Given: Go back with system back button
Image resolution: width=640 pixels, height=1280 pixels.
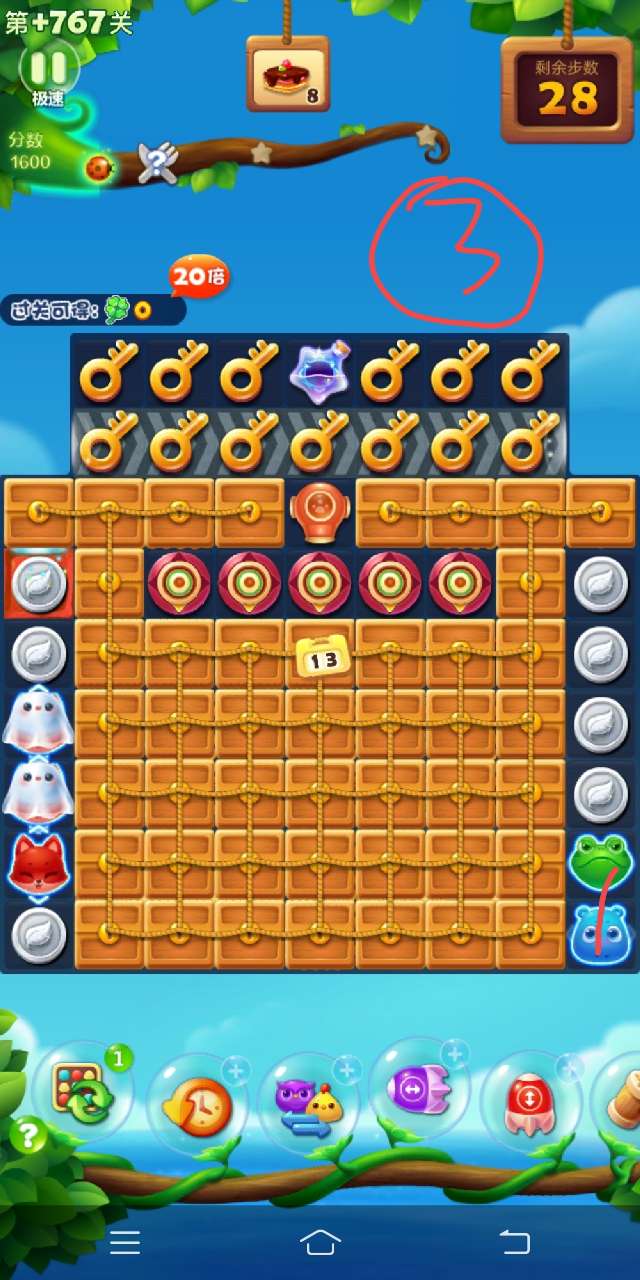Looking at the screenshot, I should [514, 1242].
